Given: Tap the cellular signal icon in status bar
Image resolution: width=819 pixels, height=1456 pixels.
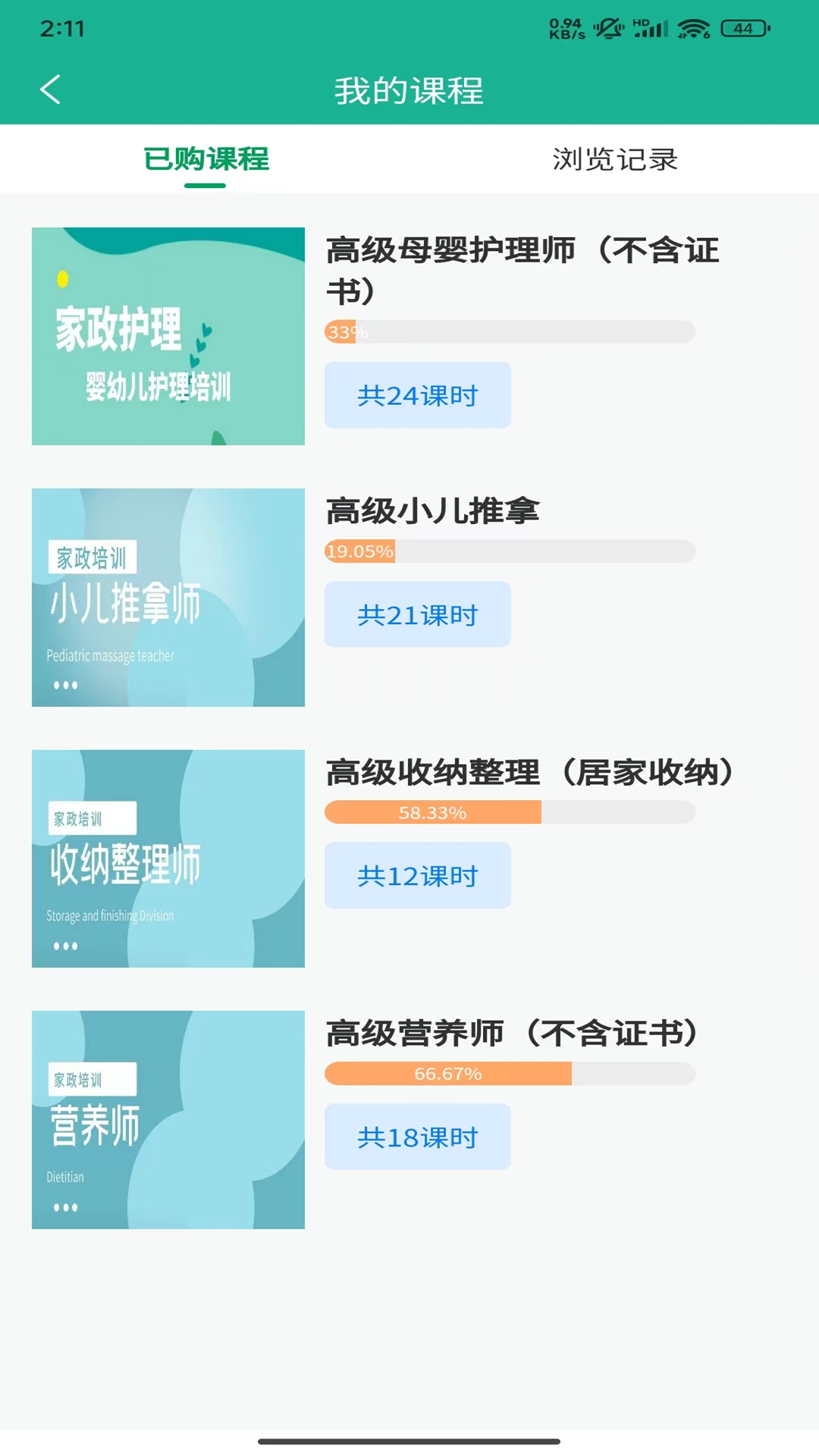Looking at the screenshot, I should [648, 29].
